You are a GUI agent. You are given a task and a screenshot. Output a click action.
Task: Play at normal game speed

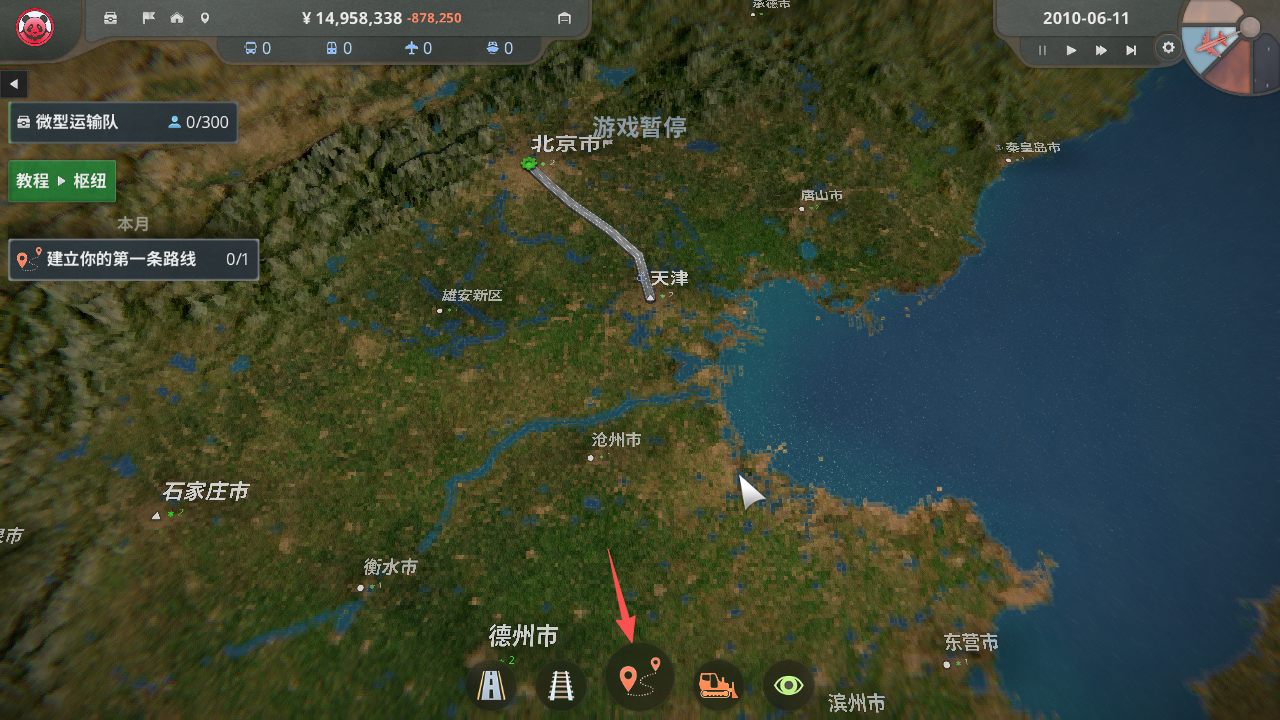(x=1071, y=50)
